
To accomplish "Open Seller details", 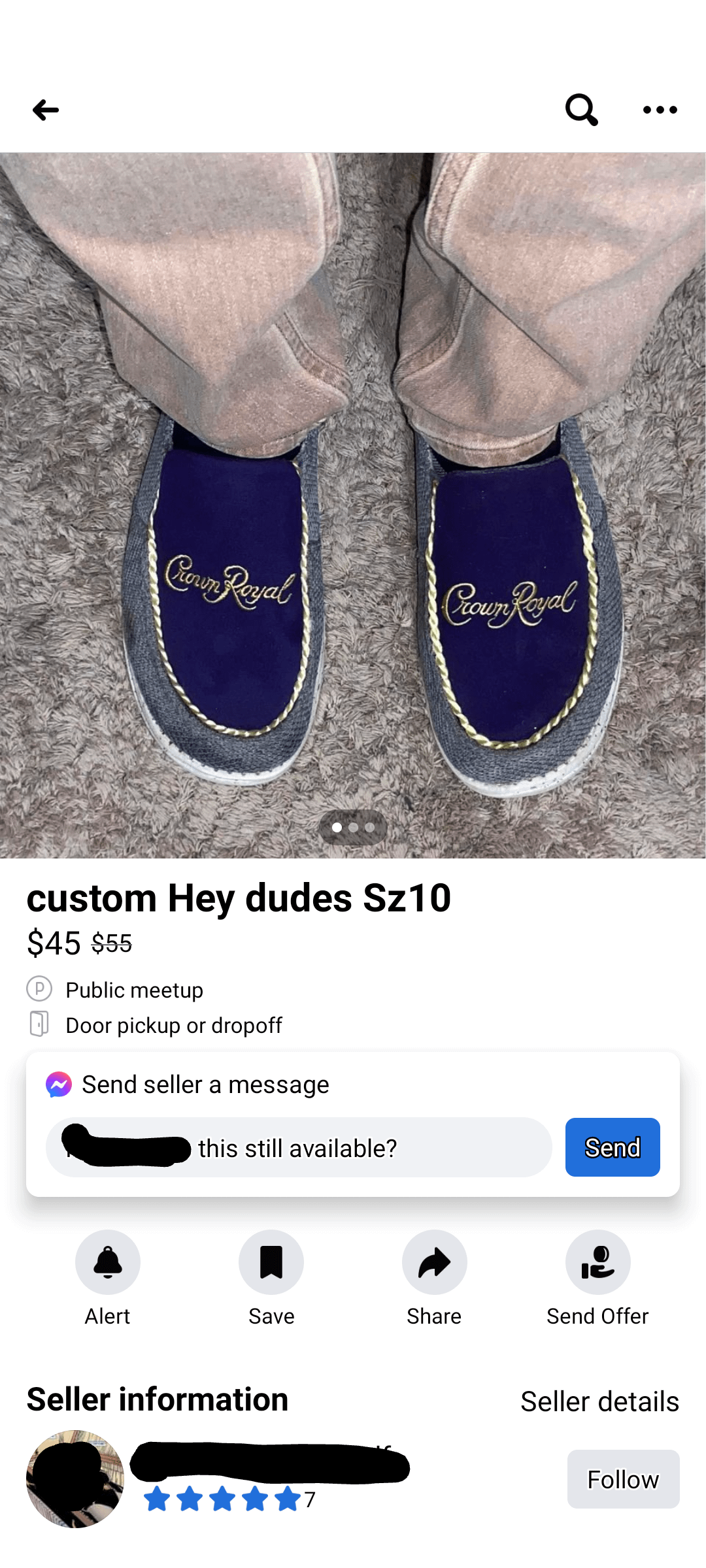I will pyautogui.click(x=599, y=1402).
